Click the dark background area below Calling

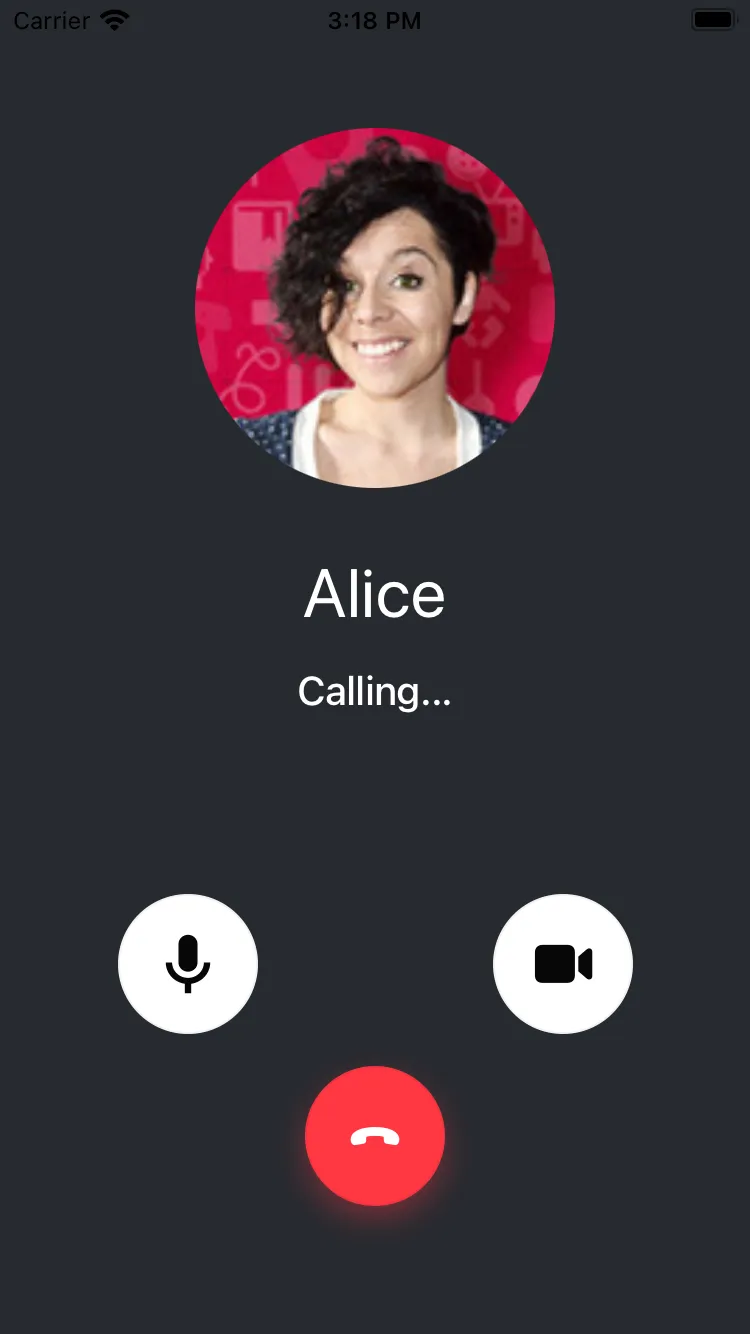point(375,800)
